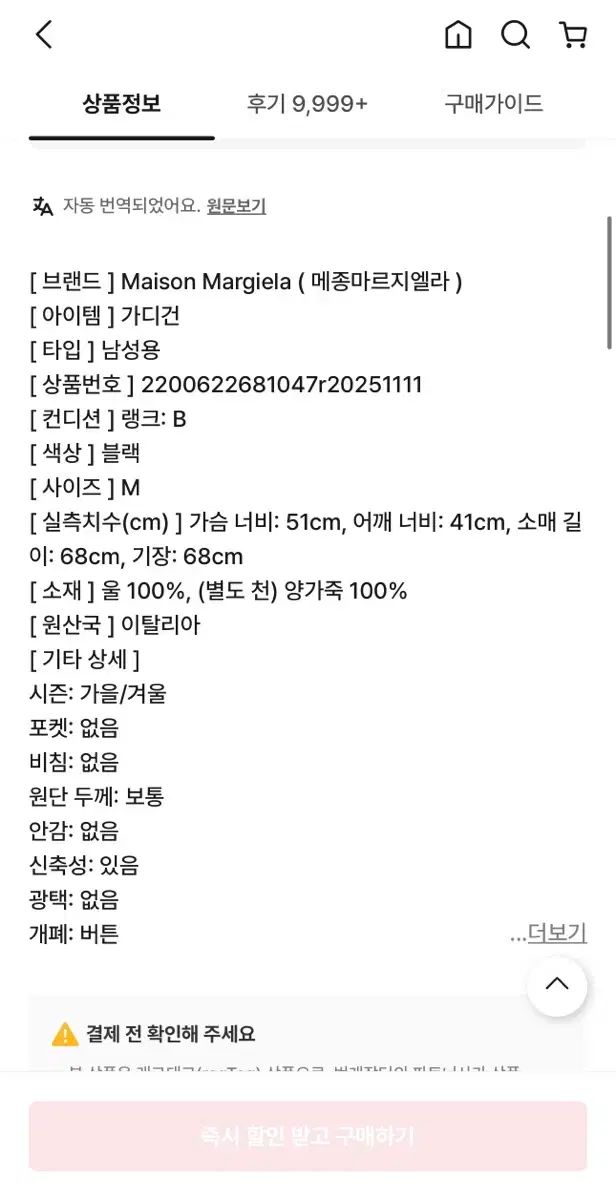
Task: Open the home icon
Action: [x=458, y=36]
